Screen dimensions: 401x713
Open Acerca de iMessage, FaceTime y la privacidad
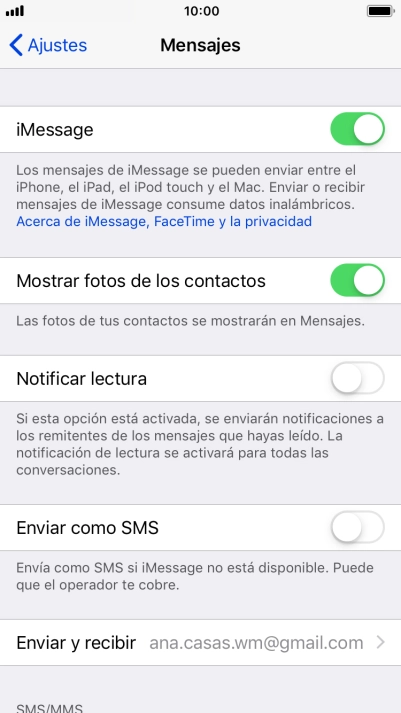tap(164, 222)
